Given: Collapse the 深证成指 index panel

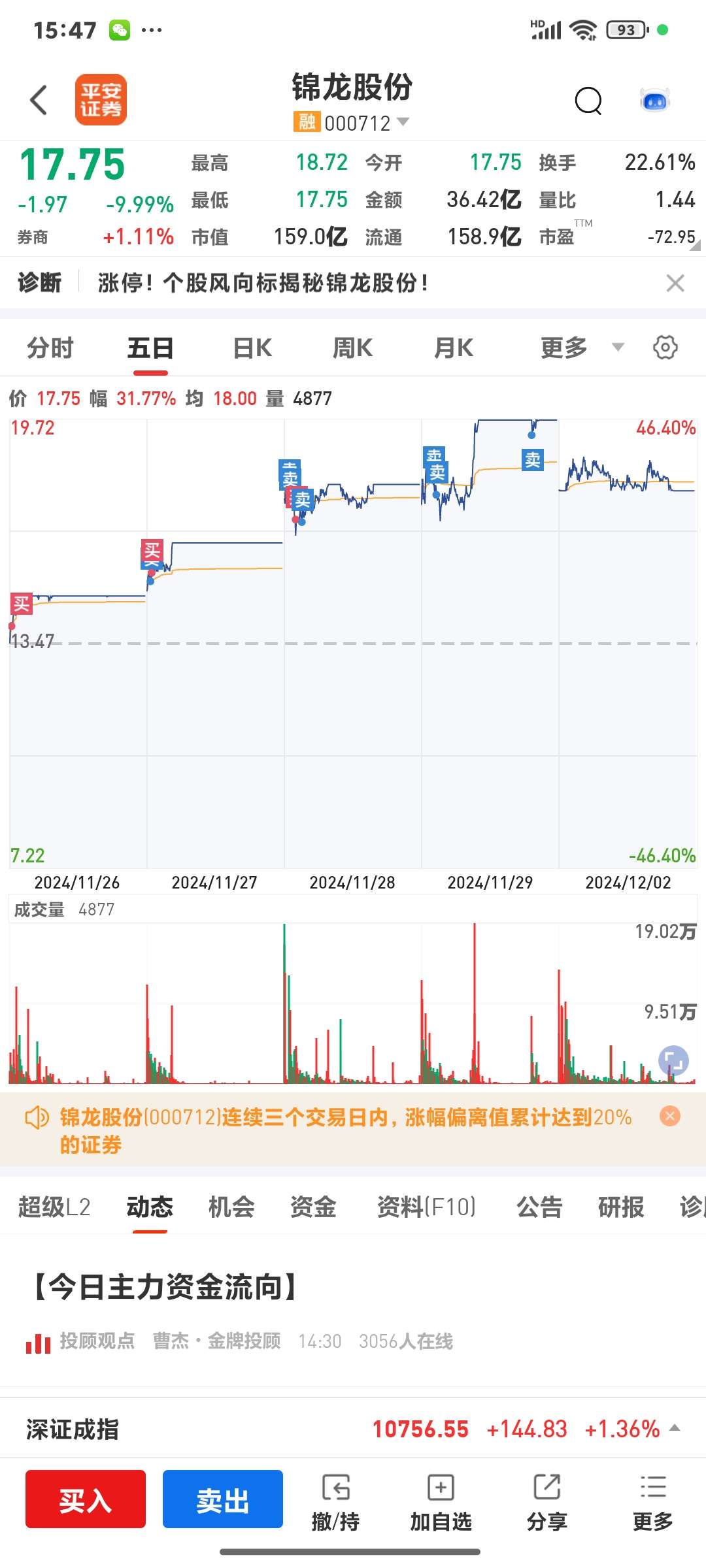Looking at the screenshot, I should (677, 1428).
